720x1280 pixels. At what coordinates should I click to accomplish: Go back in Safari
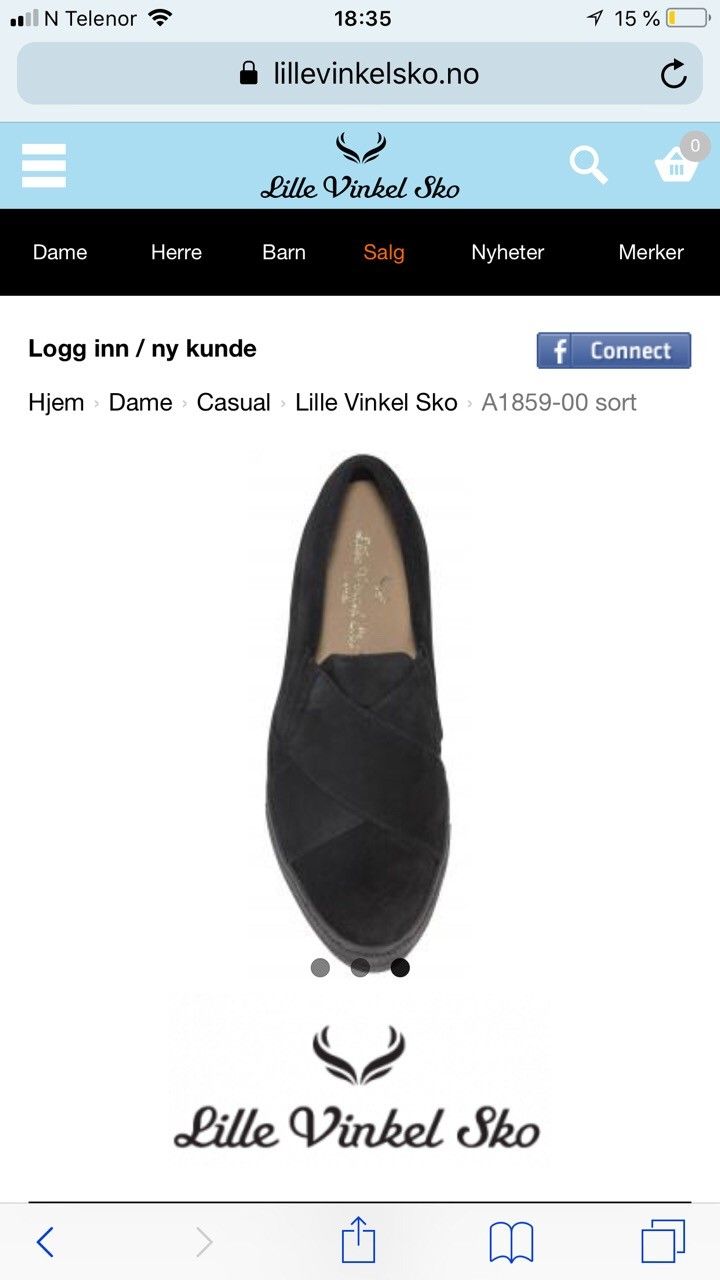coord(45,1242)
